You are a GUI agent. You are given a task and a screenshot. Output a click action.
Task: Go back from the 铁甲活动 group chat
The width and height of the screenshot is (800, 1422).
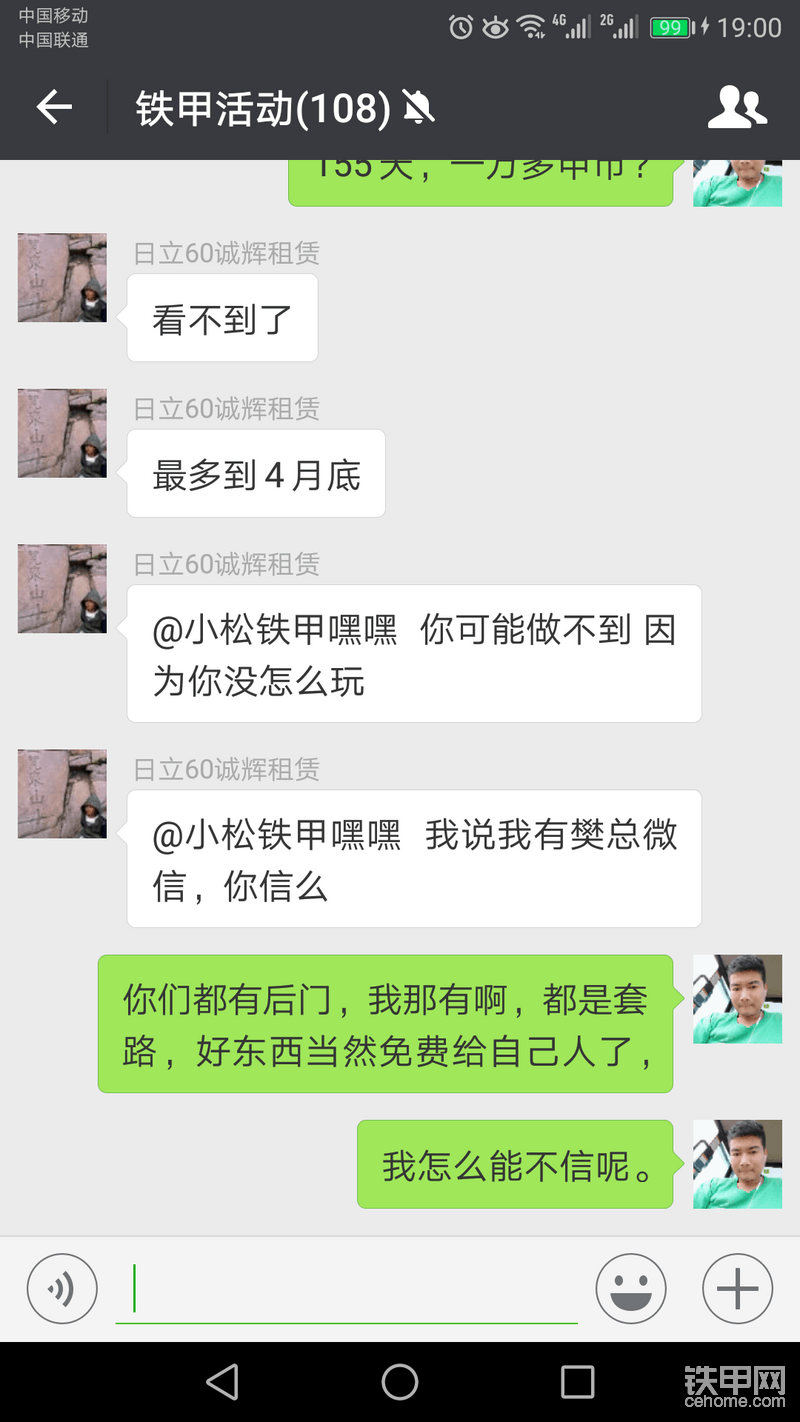[x=54, y=108]
